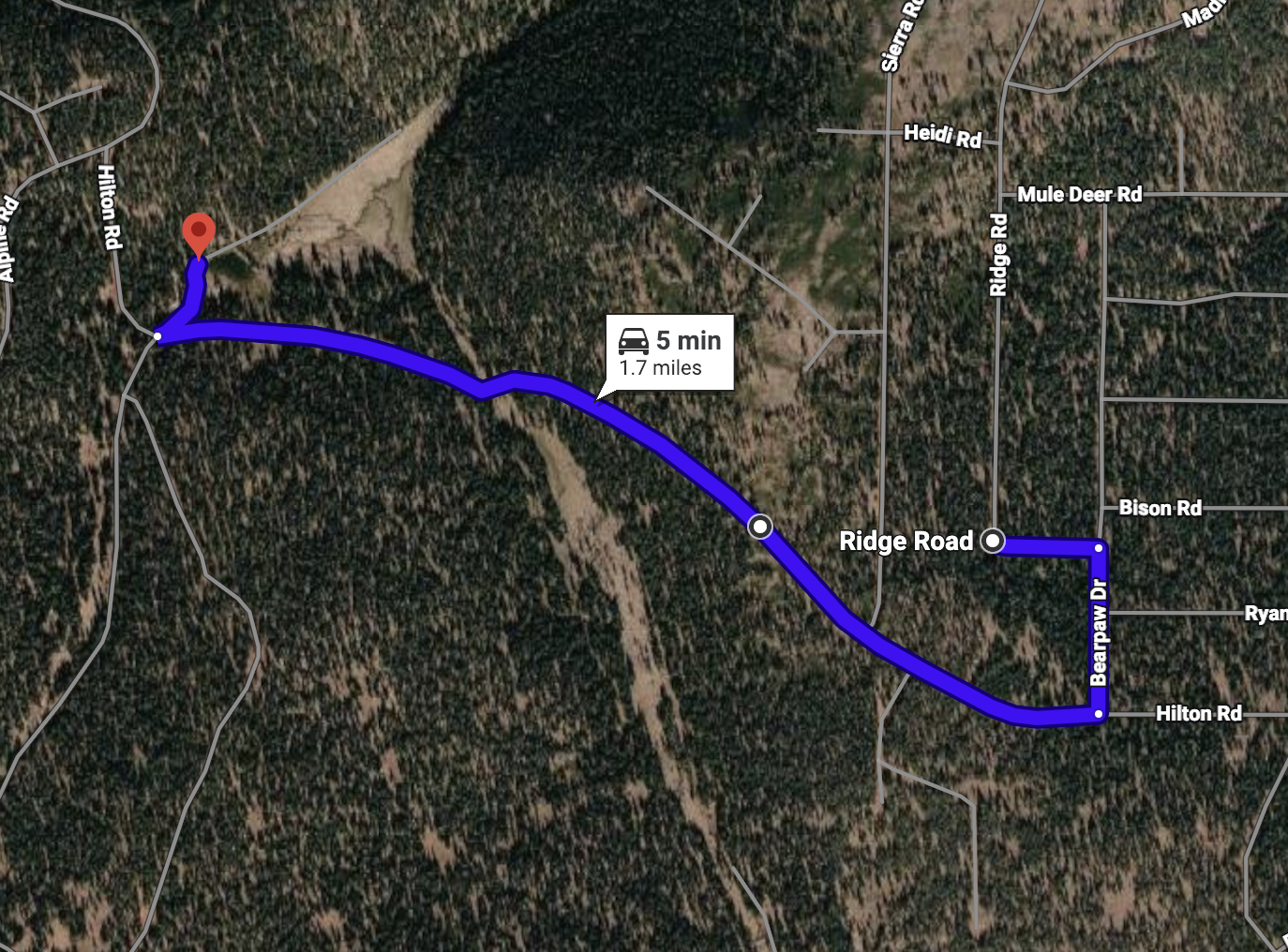Select the 5 min route callout
This screenshot has width=1288, height=952.
tap(669, 352)
